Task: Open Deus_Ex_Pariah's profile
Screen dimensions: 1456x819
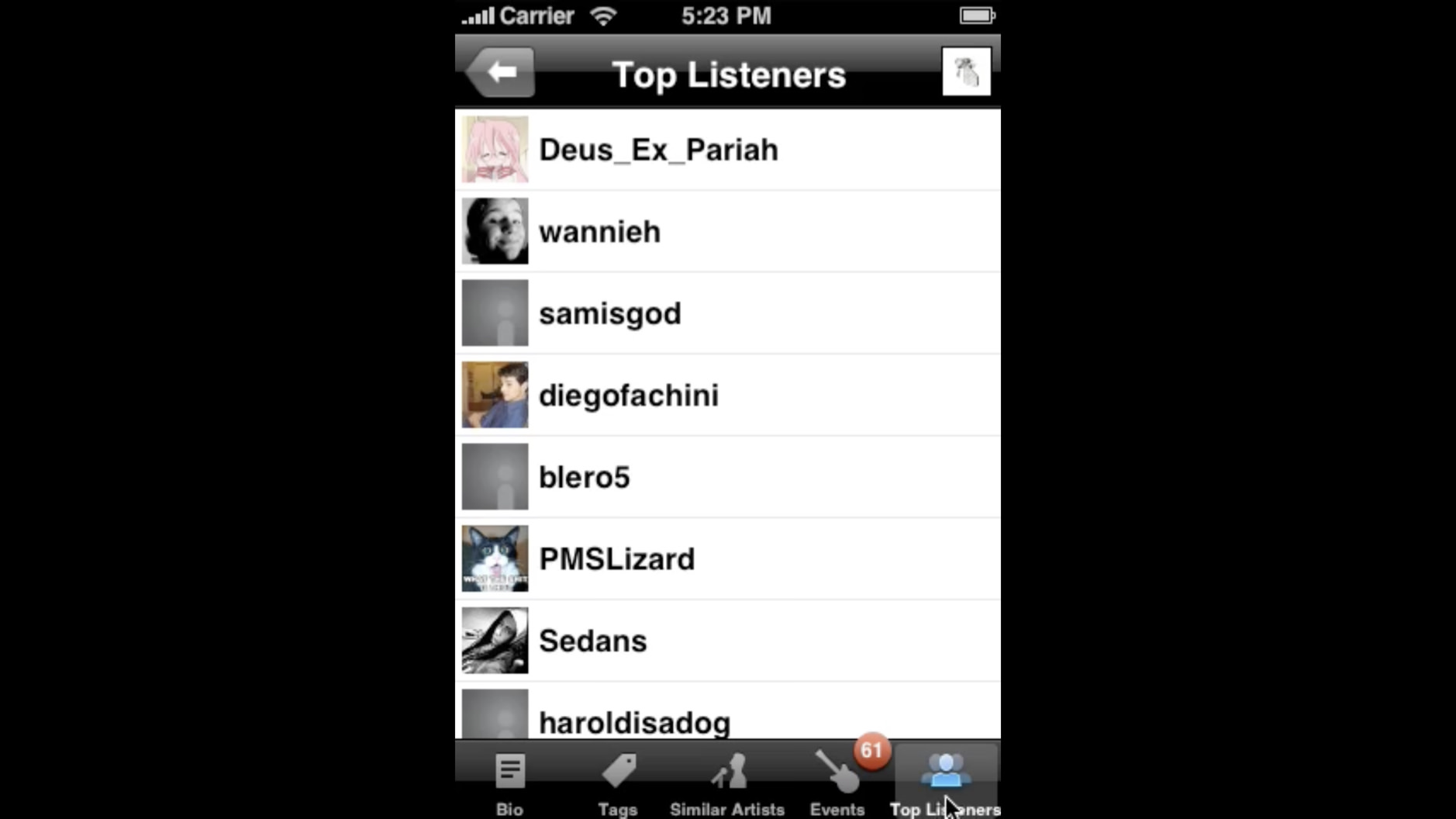Action: 727,150
